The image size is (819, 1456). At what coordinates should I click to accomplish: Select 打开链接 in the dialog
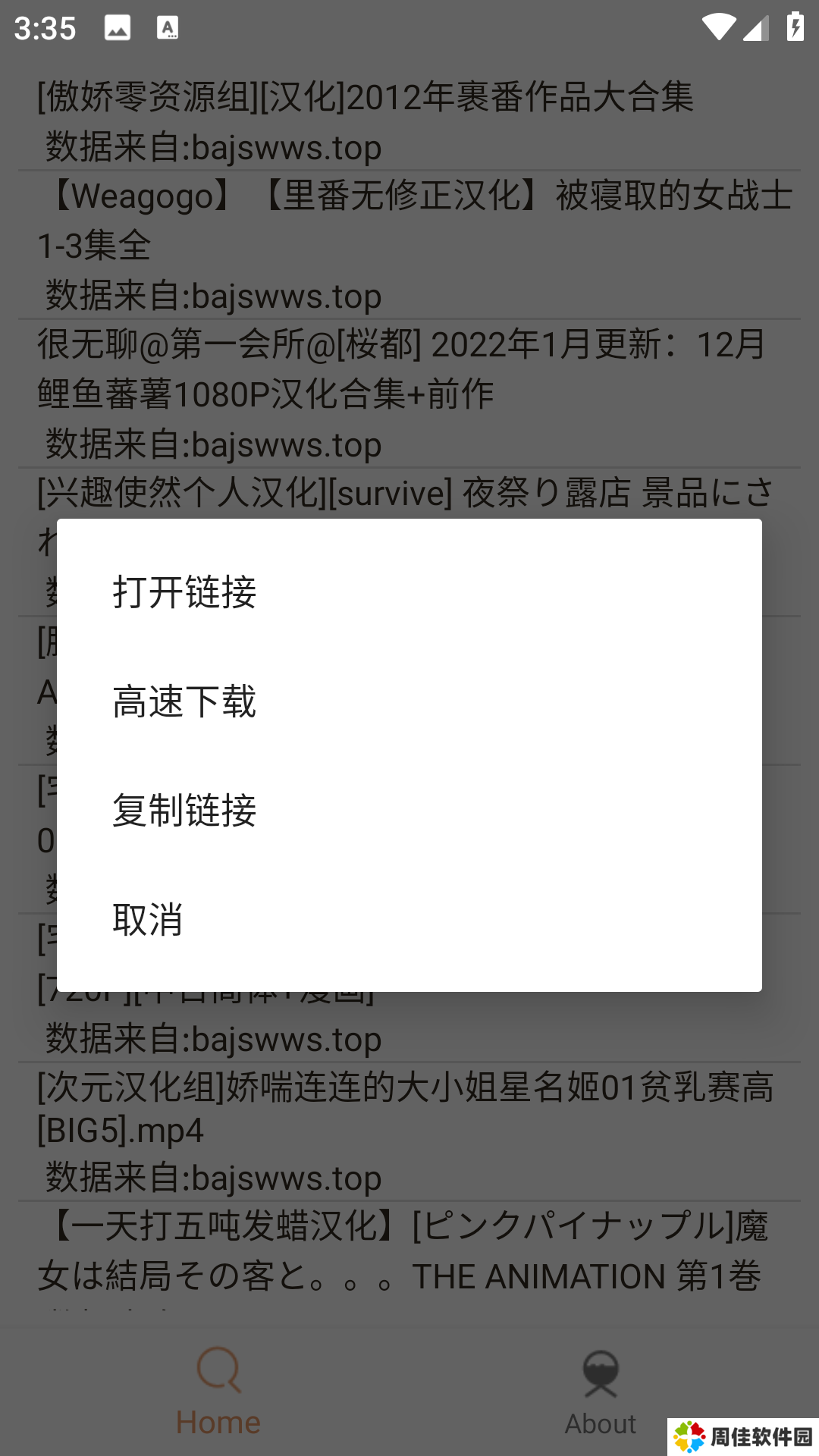184,592
